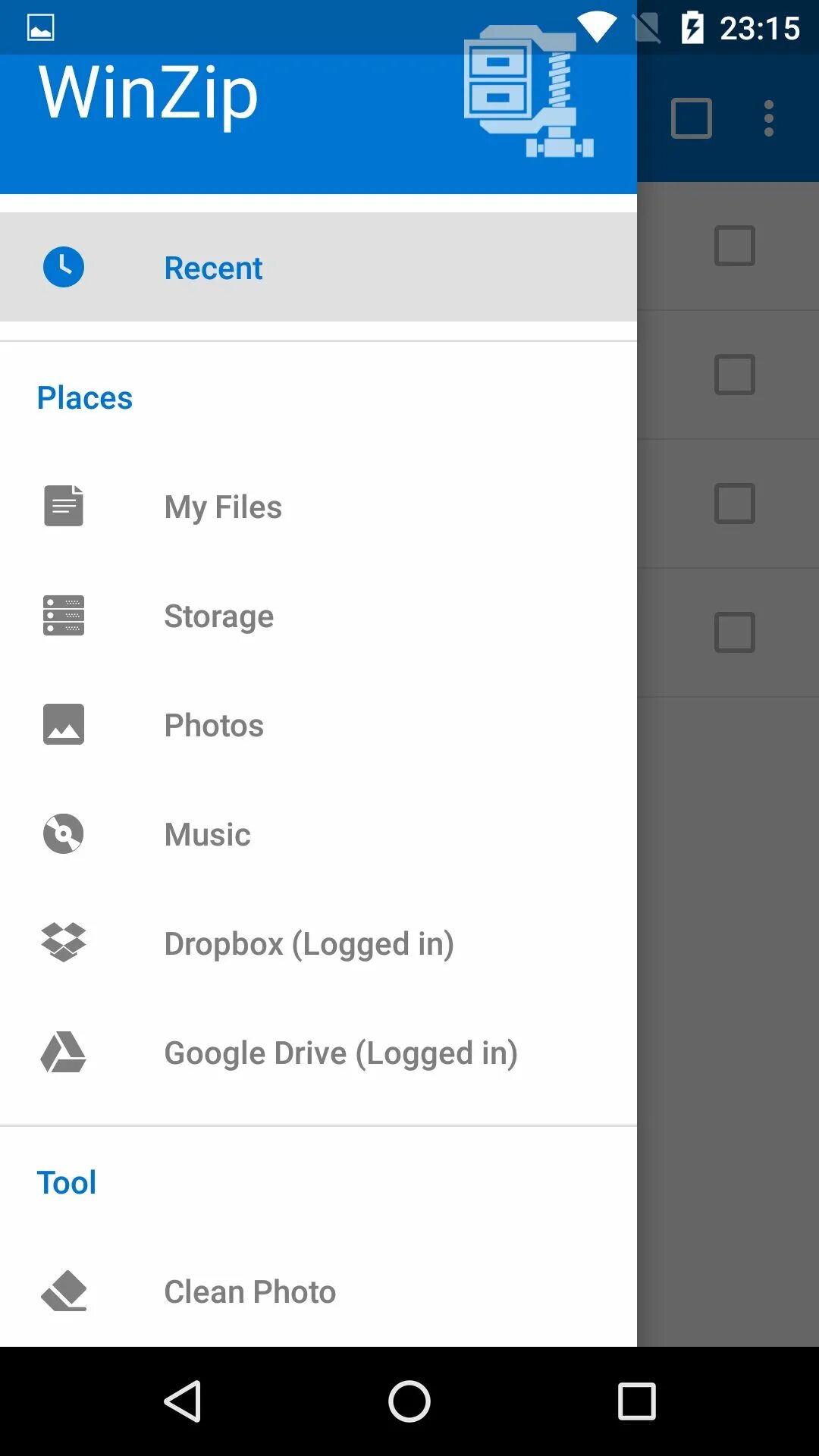This screenshot has width=819, height=1456.
Task: Tap the system back button
Action: [183, 1401]
